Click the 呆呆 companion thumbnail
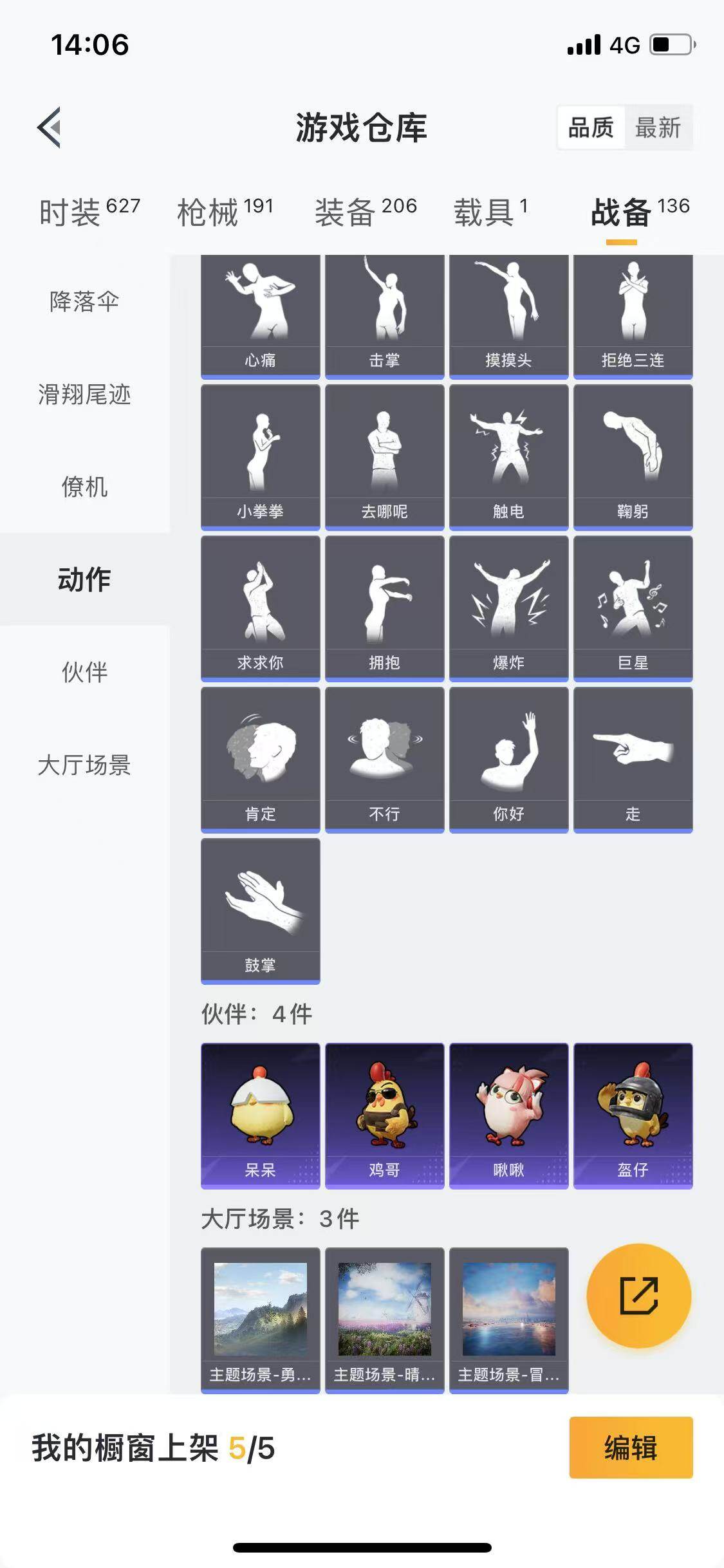The image size is (724, 1568). click(260, 1115)
